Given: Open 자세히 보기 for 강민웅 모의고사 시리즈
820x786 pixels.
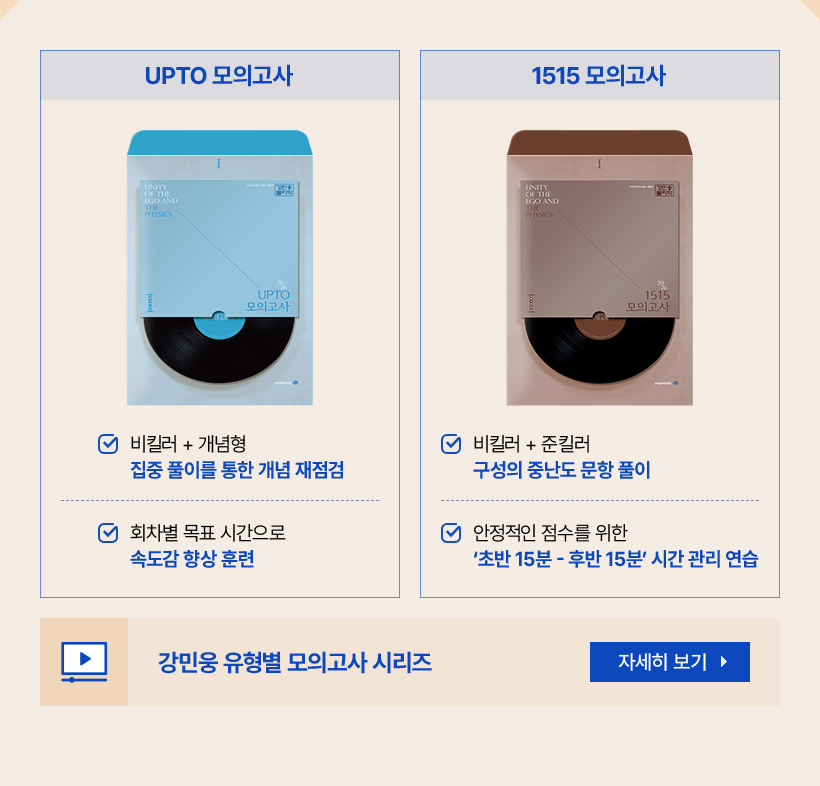Looking at the screenshot, I should pos(669,662).
